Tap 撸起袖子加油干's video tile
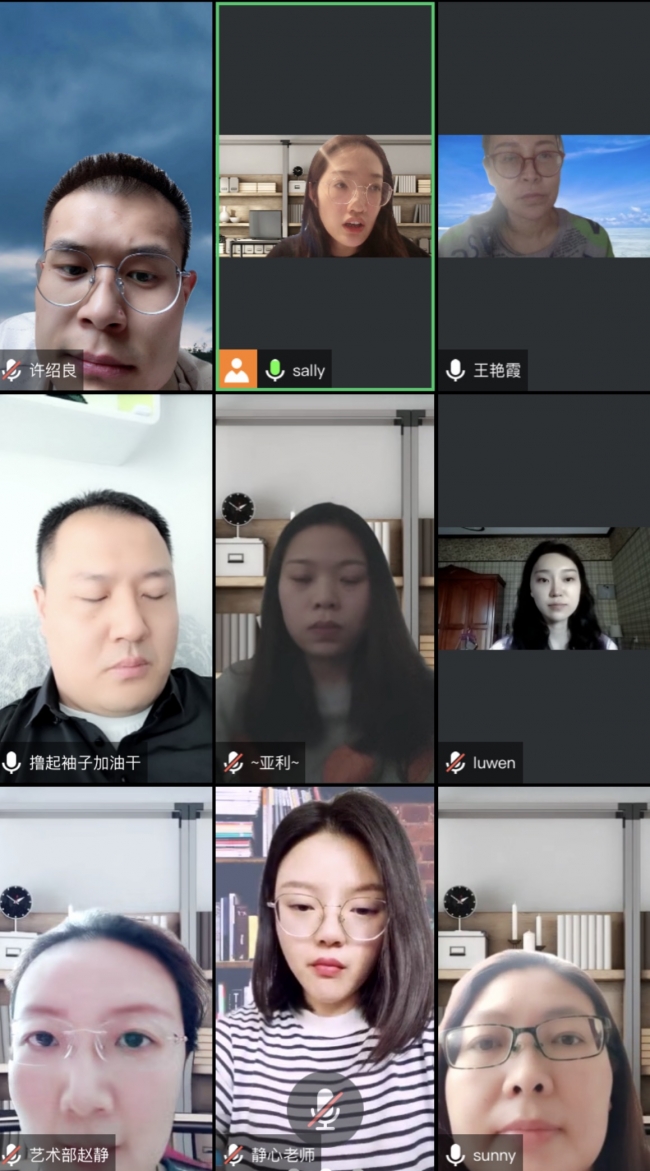Viewport: 650px width, 1171px height. click(x=106, y=588)
